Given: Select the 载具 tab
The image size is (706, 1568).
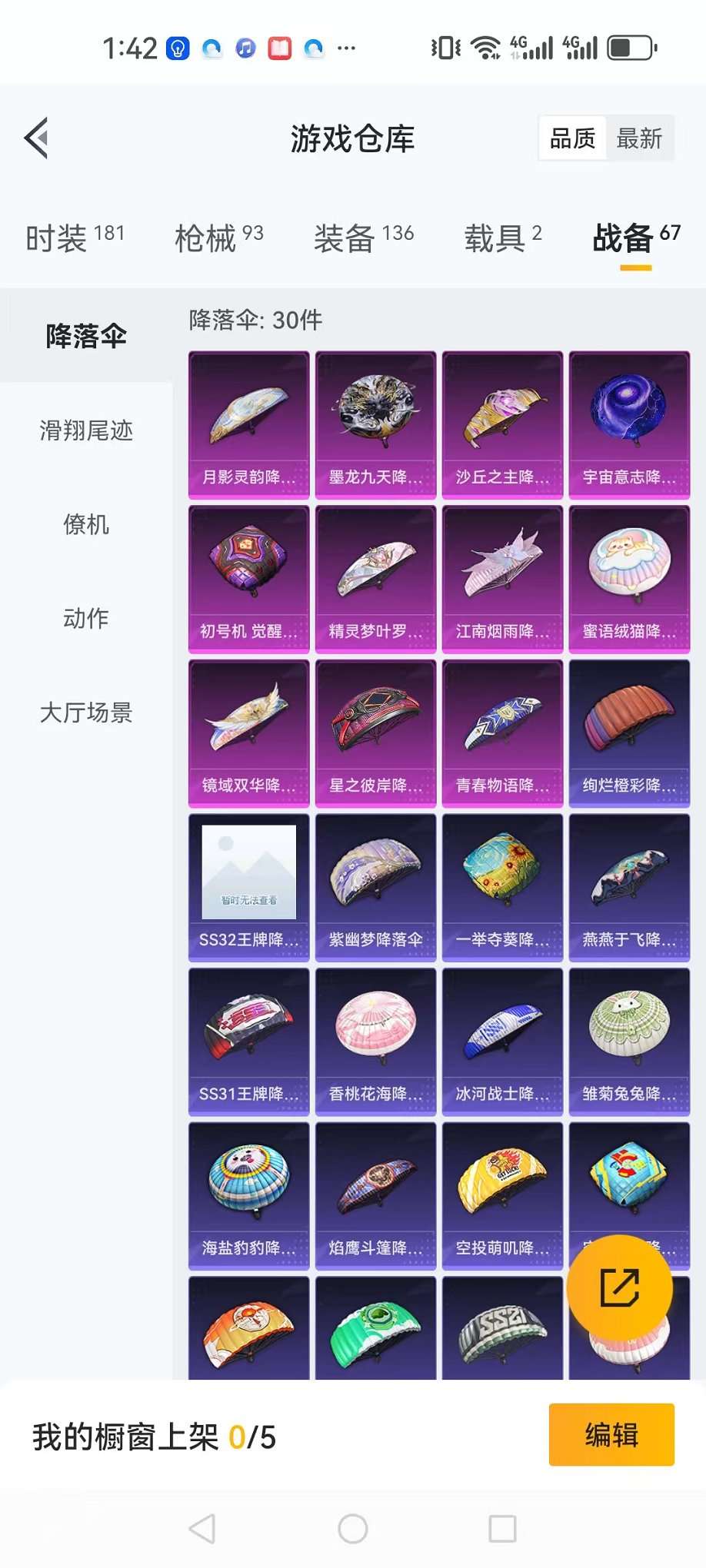Looking at the screenshot, I should pos(503,238).
